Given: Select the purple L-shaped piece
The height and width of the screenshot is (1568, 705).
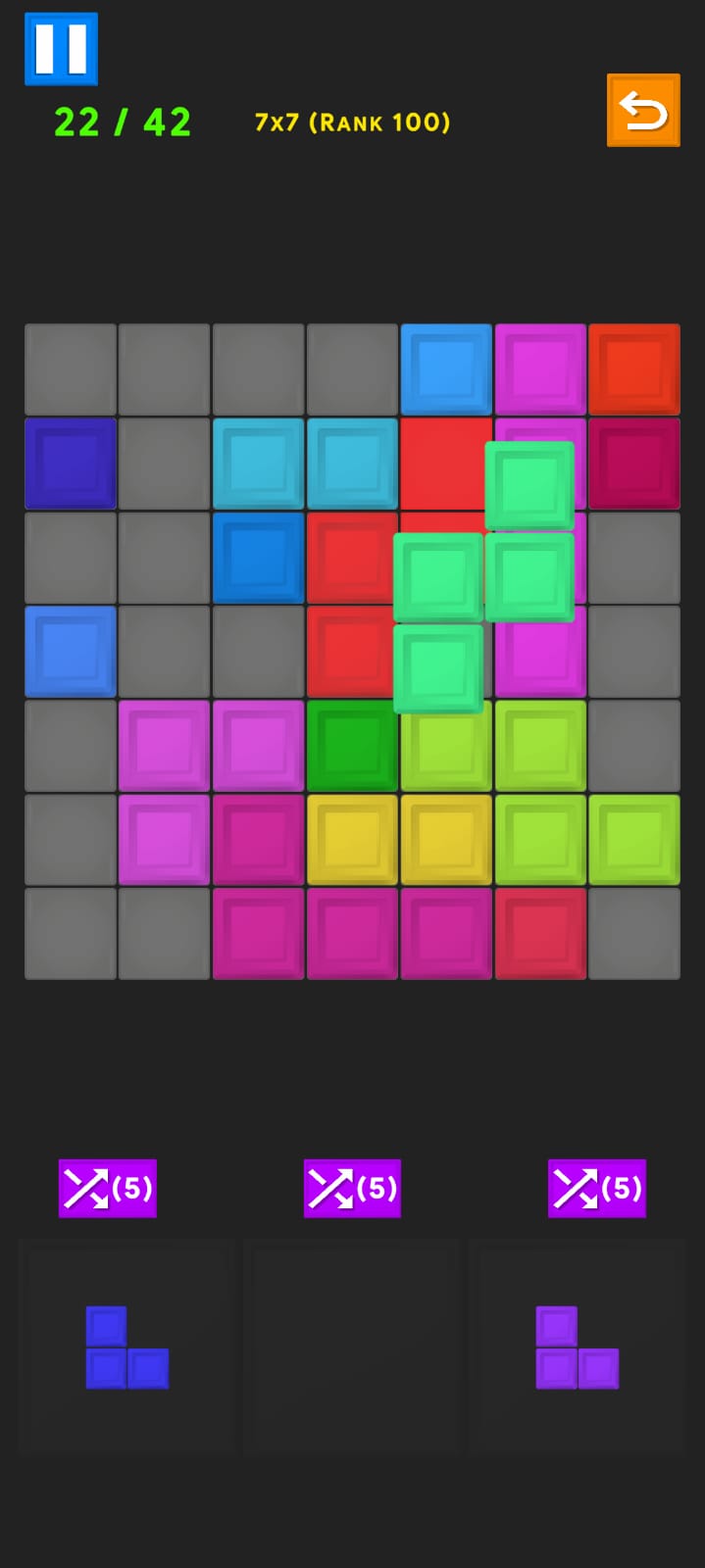Looking at the screenshot, I should pos(576,1348).
